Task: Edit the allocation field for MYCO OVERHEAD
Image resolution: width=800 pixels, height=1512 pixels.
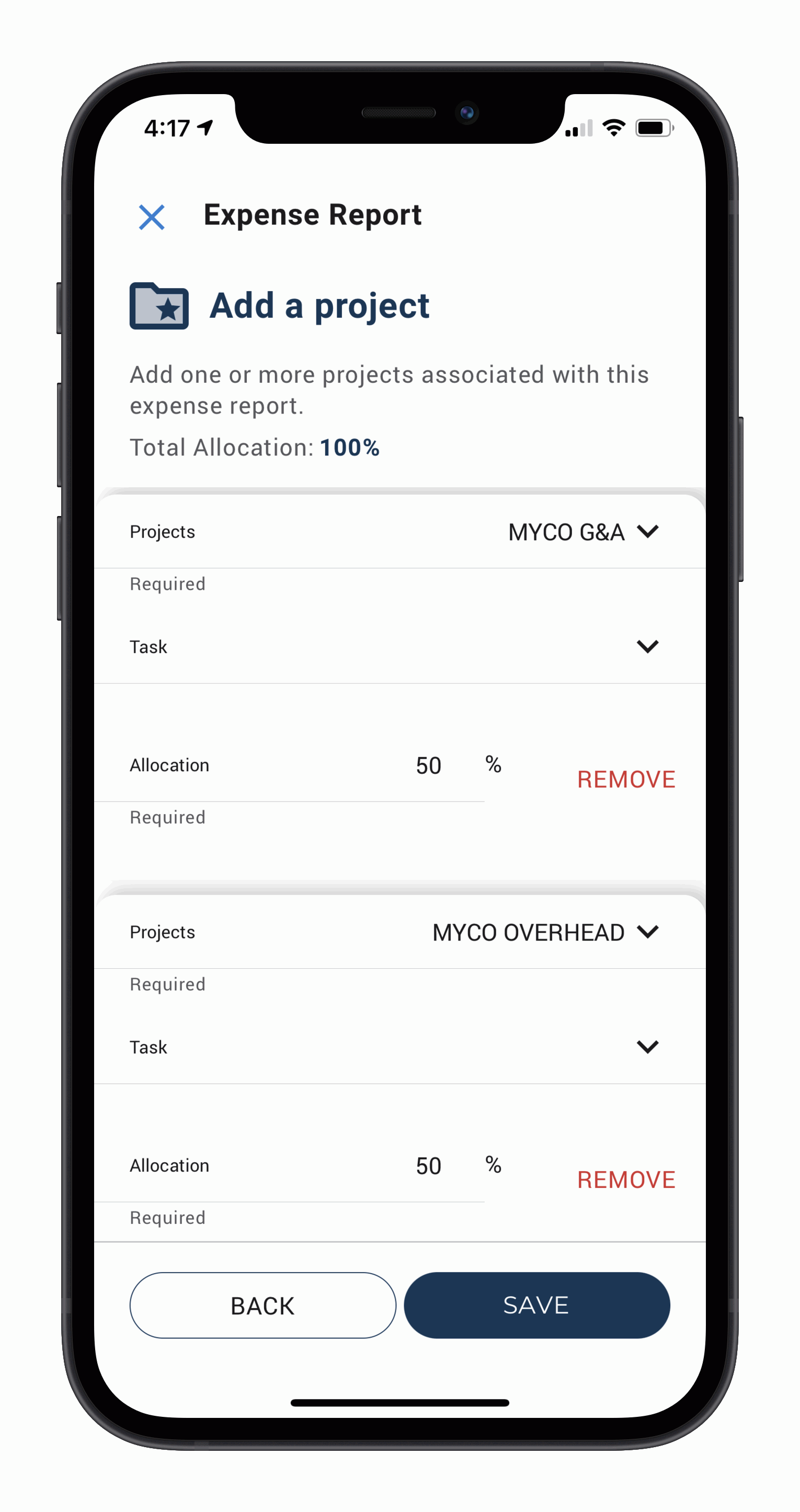Action: 289,1166
